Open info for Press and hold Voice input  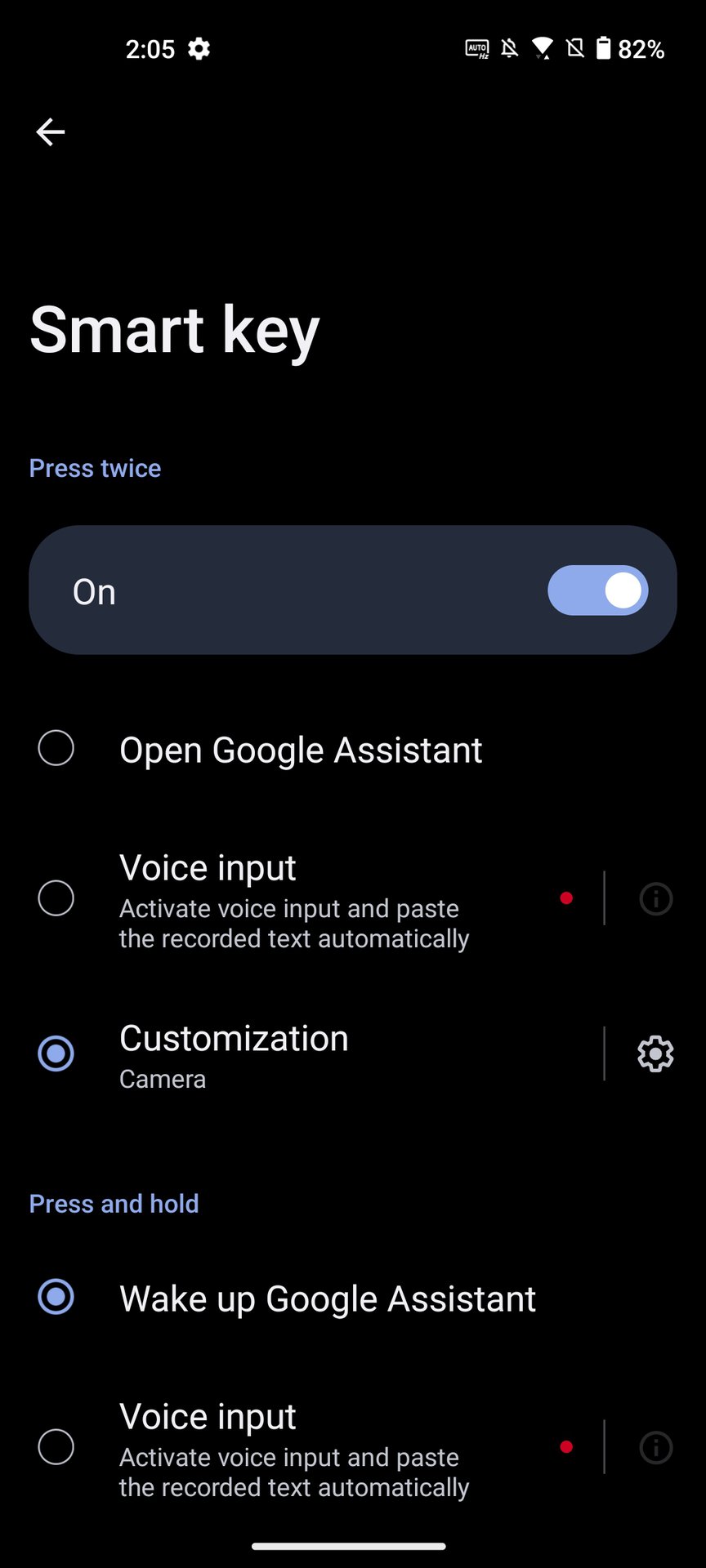point(655,1447)
